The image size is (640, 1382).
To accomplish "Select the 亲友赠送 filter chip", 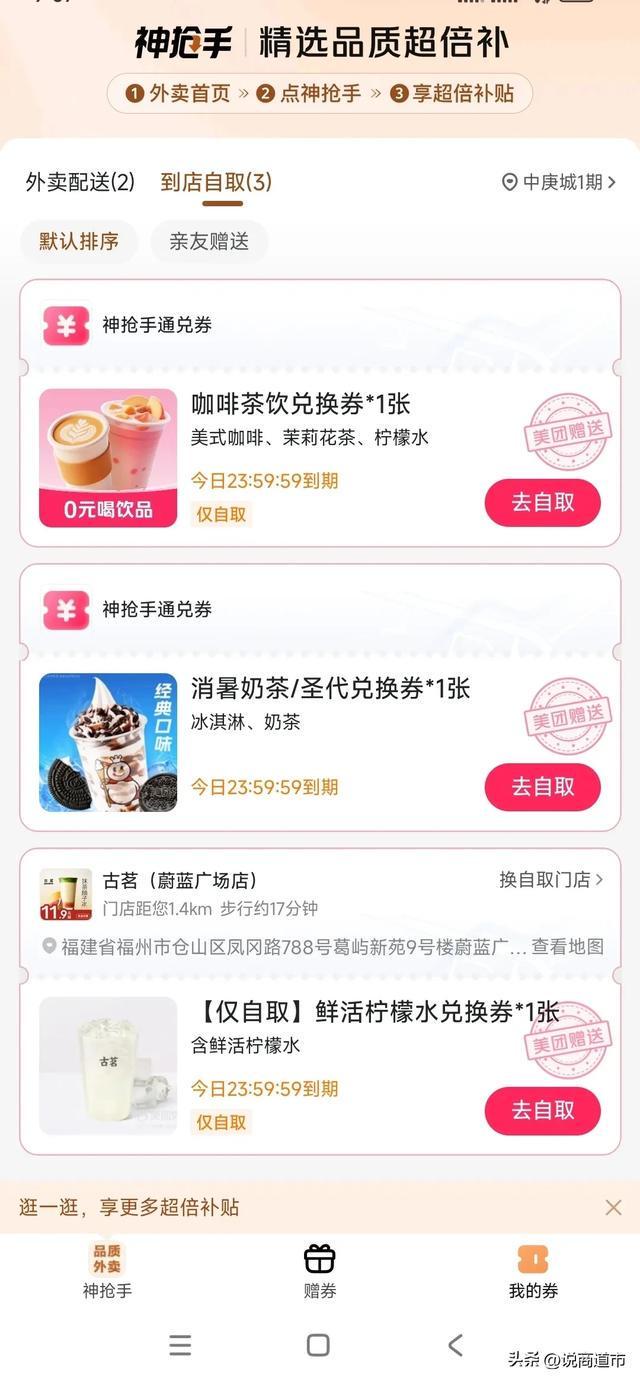I will click(209, 241).
